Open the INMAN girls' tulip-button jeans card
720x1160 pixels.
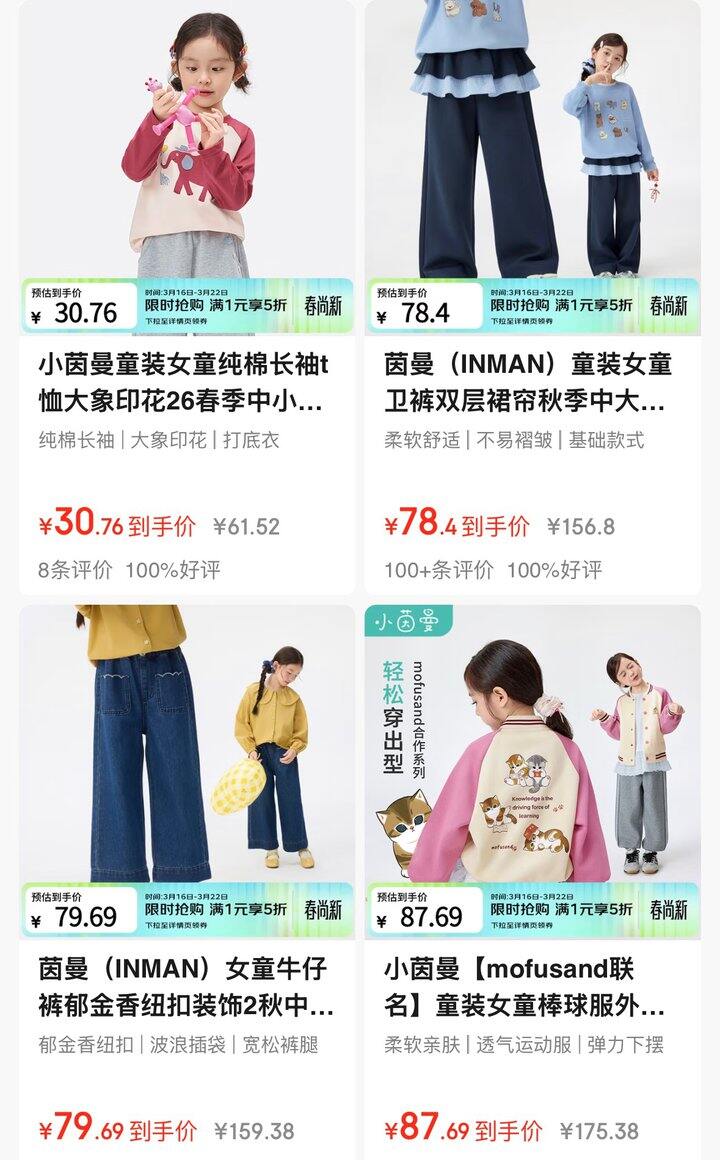point(186,985)
